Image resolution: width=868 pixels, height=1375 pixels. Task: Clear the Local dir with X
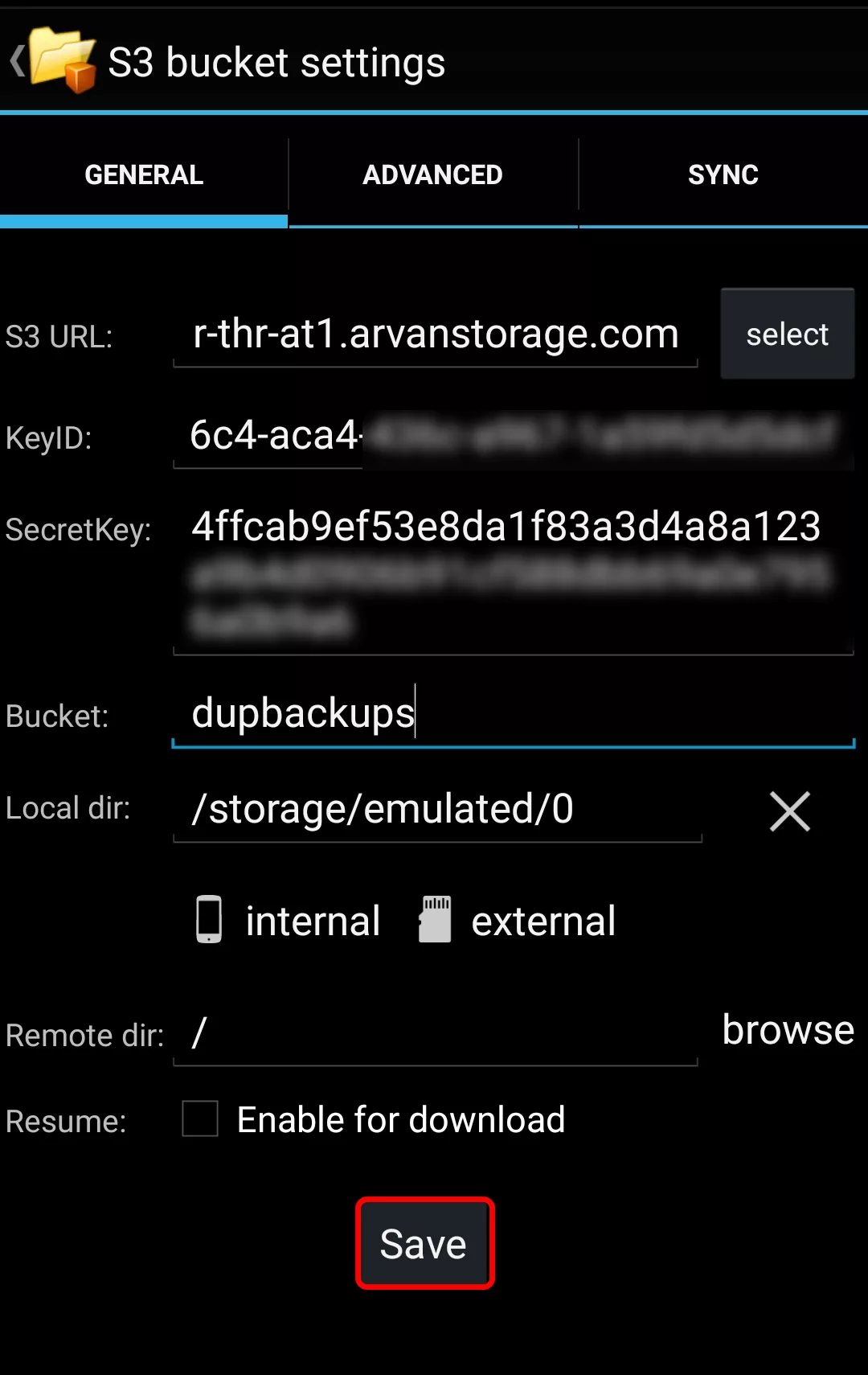tap(789, 811)
